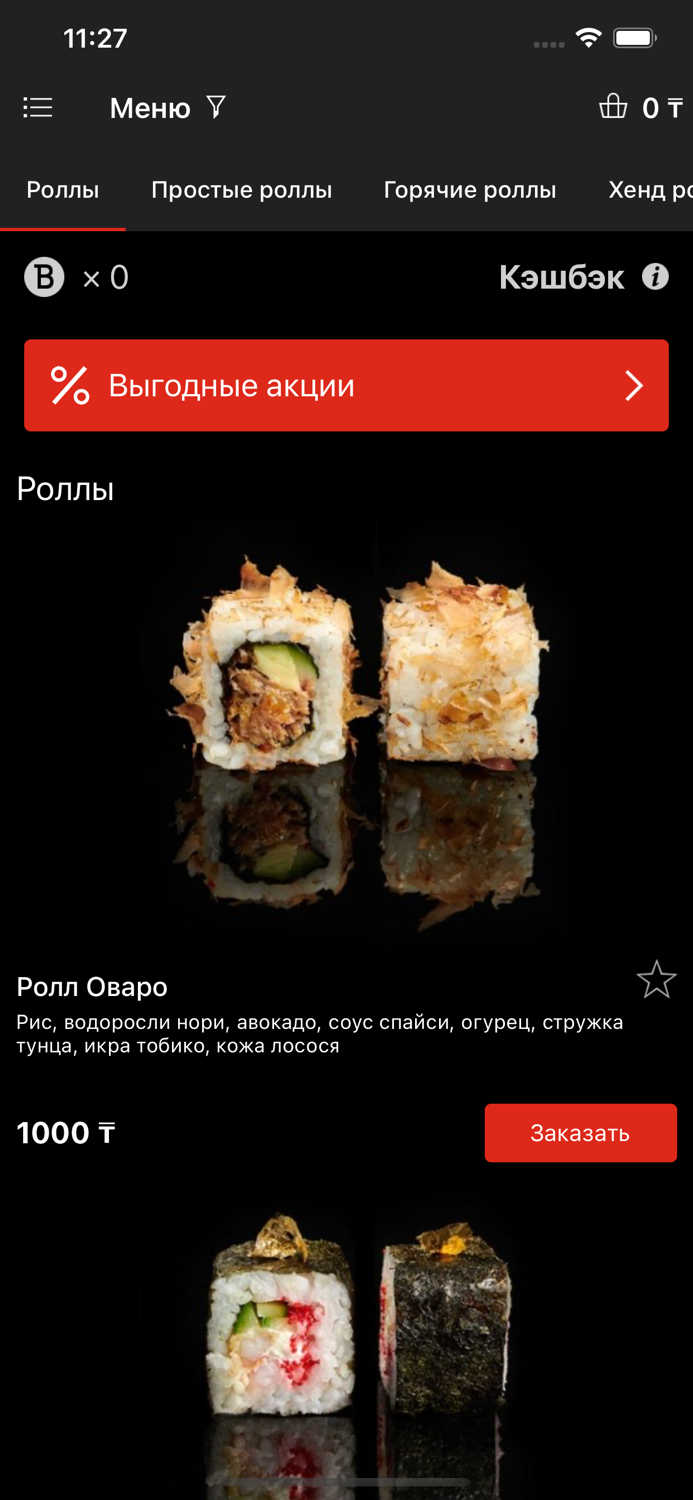Image resolution: width=693 pixels, height=1500 pixels.
Task: Switch to the Горячие роллы tab
Action: [x=469, y=190]
